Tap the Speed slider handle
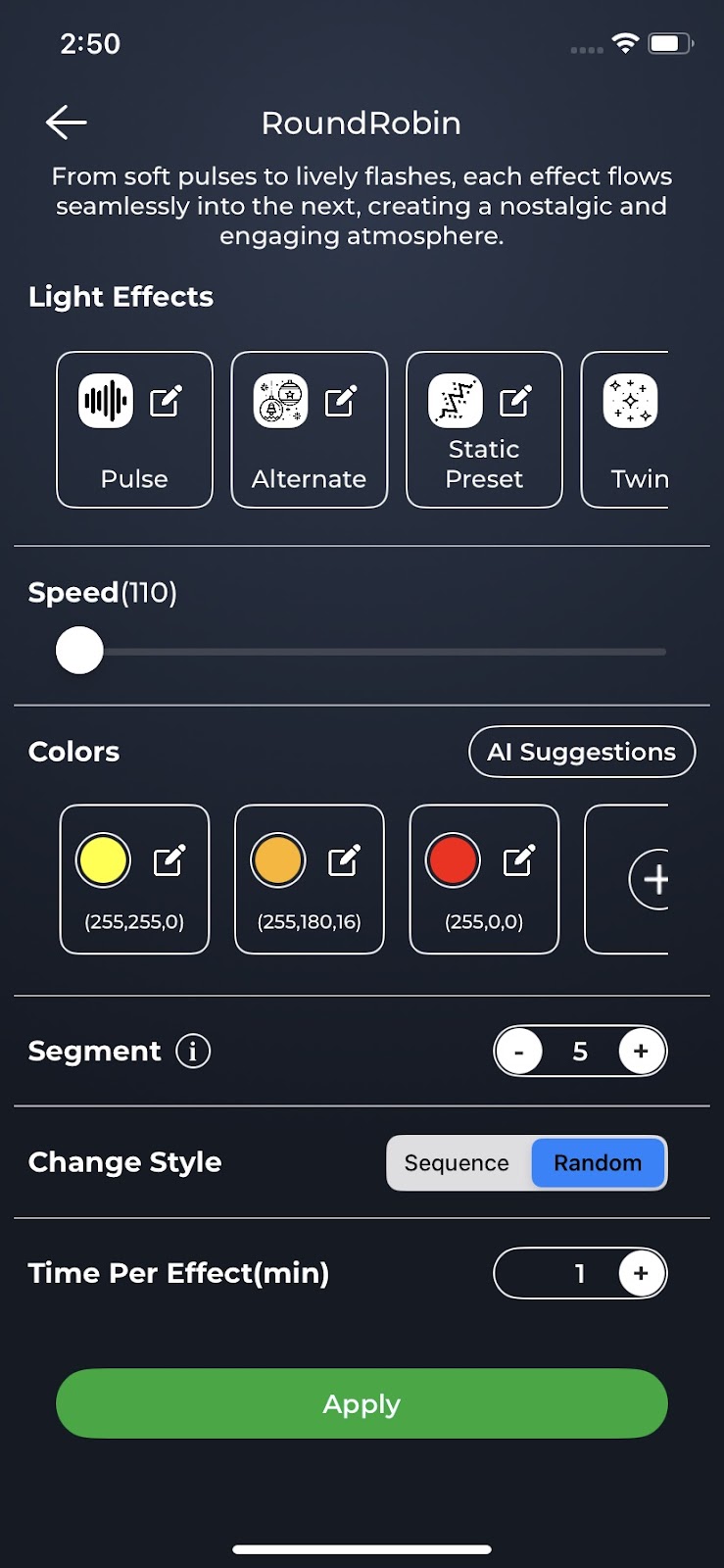724x1568 pixels. pyautogui.click(x=79, y=651)
